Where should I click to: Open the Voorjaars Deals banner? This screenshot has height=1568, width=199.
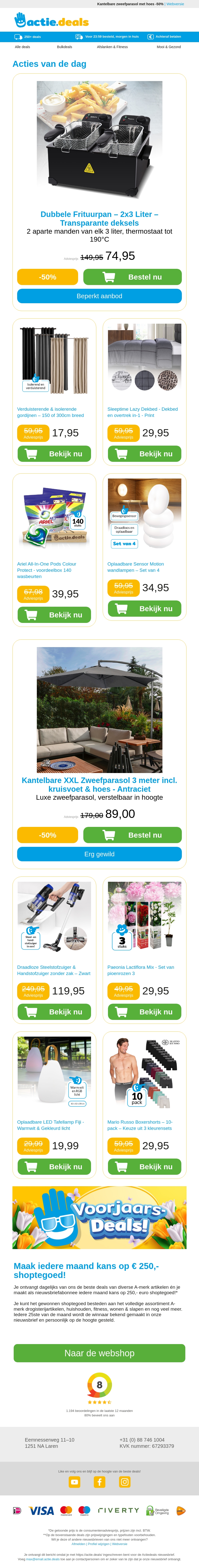click(99, 1217)
